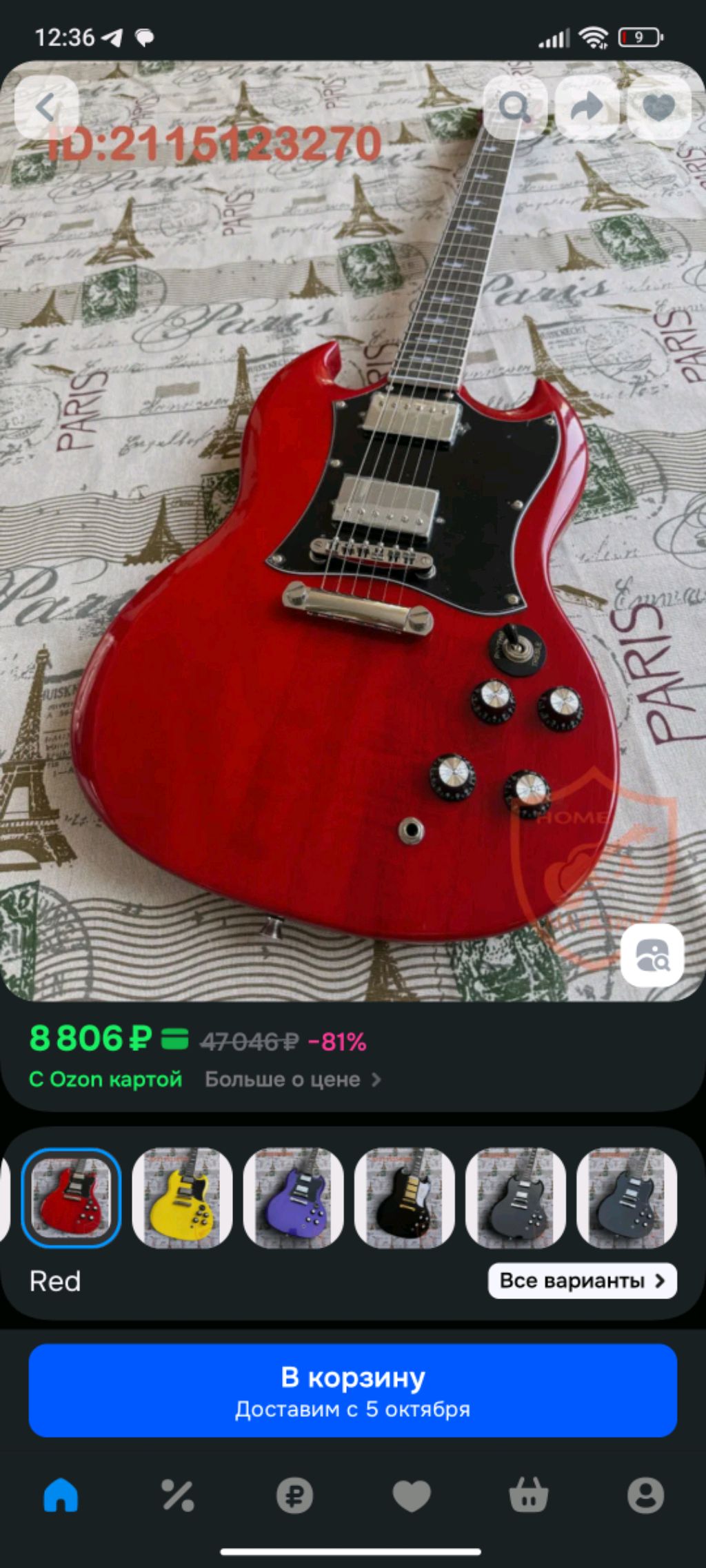Share this guitar listing
706x1568 pixels.
click(587, 108)
